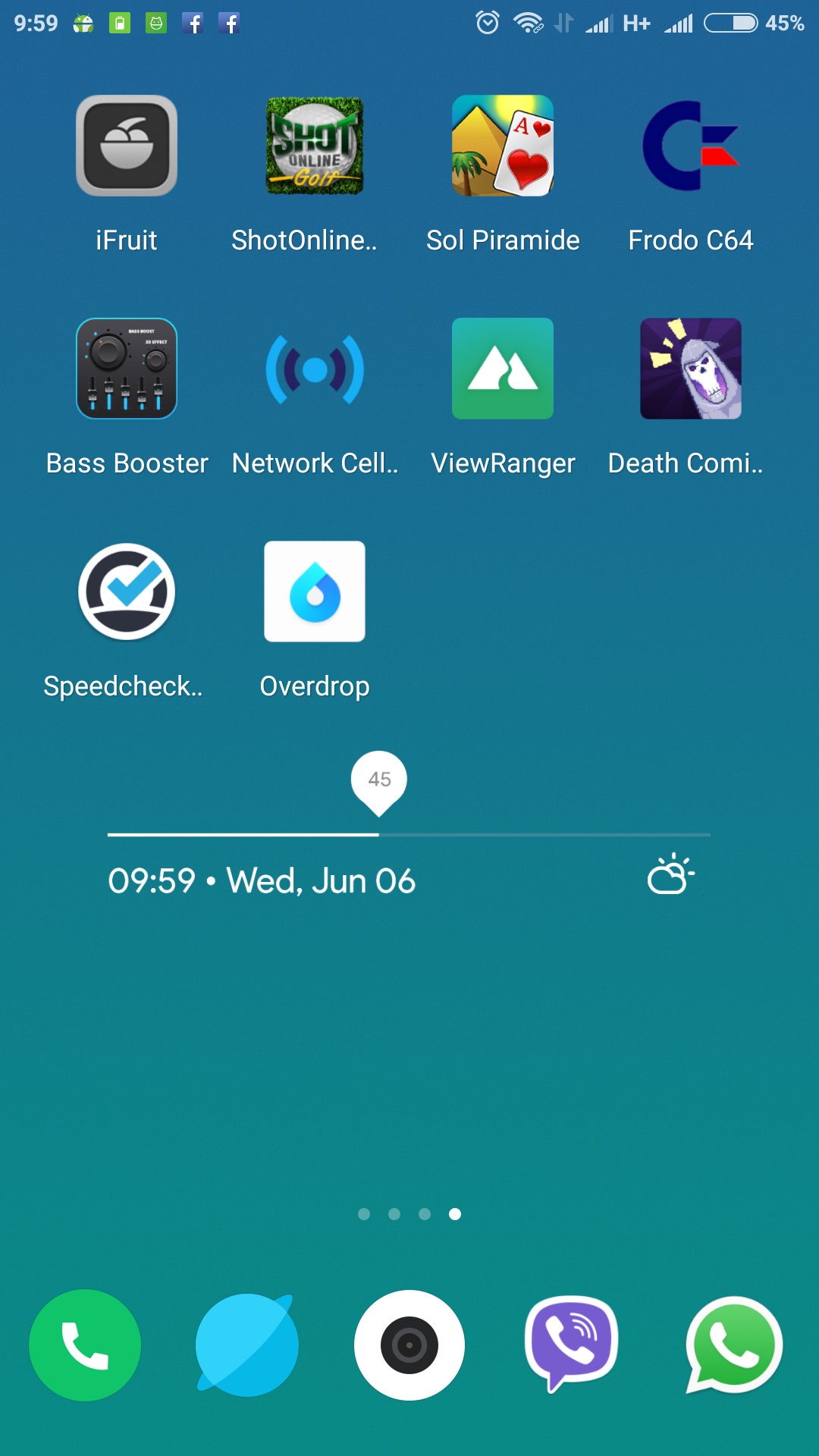Open Death Coming game
The width and height of the screenshot is (819, 1456).
coord(691,369)
